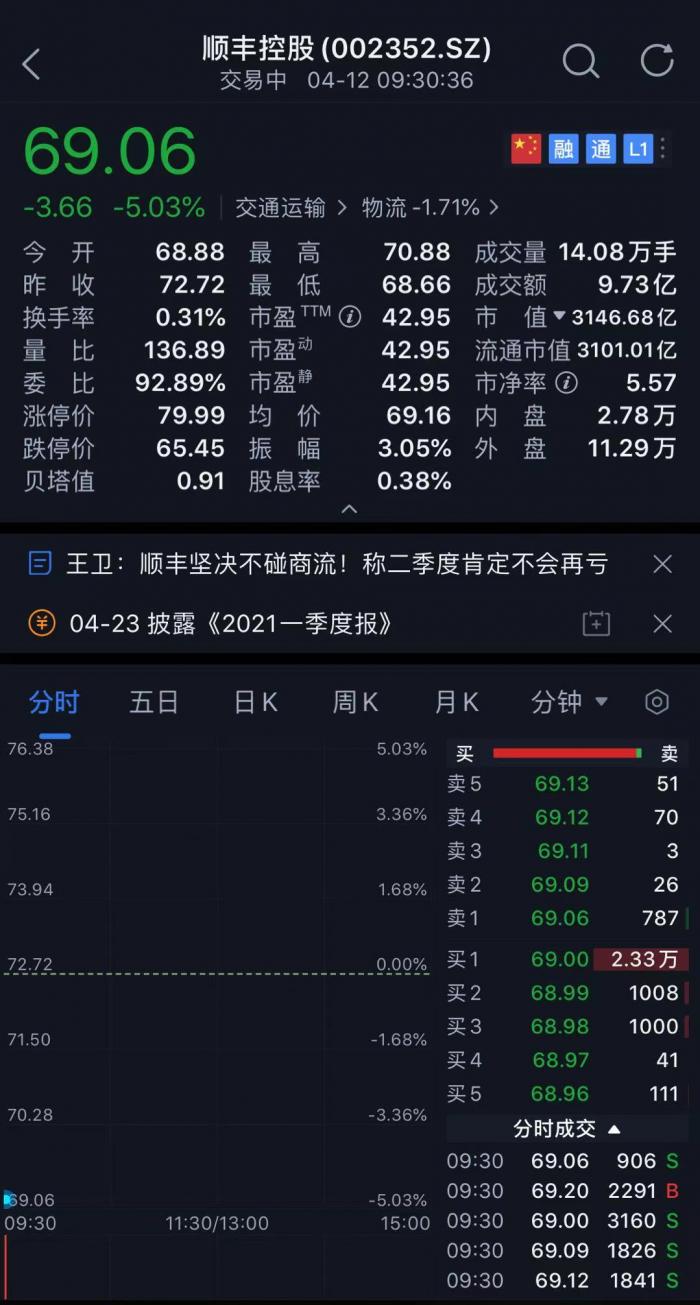This screenshot has width=700, height=1305.
Task: Dismiss the 04-23 disclosure notice
Action: tap(662, 624)
